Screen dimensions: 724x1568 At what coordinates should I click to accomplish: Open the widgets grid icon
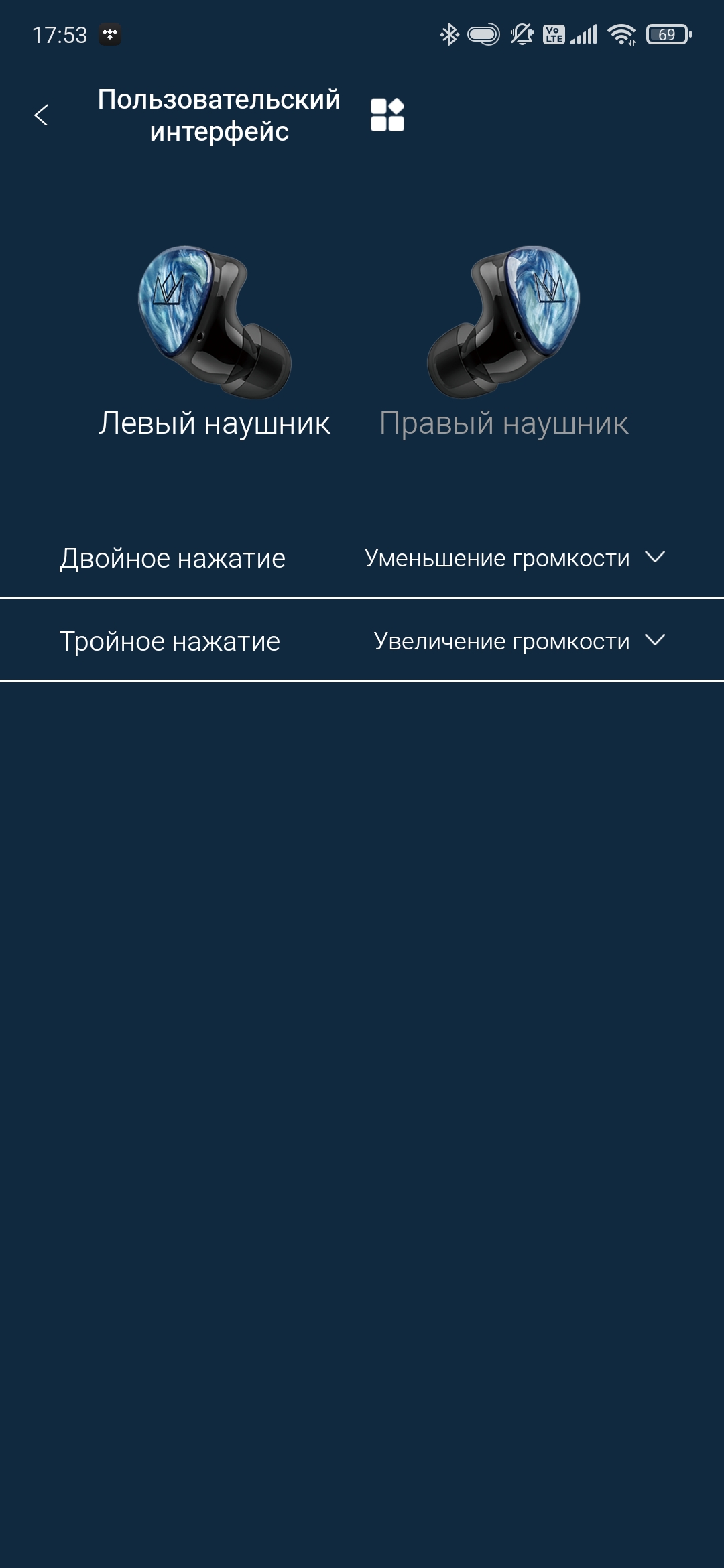tap(387, 115)
